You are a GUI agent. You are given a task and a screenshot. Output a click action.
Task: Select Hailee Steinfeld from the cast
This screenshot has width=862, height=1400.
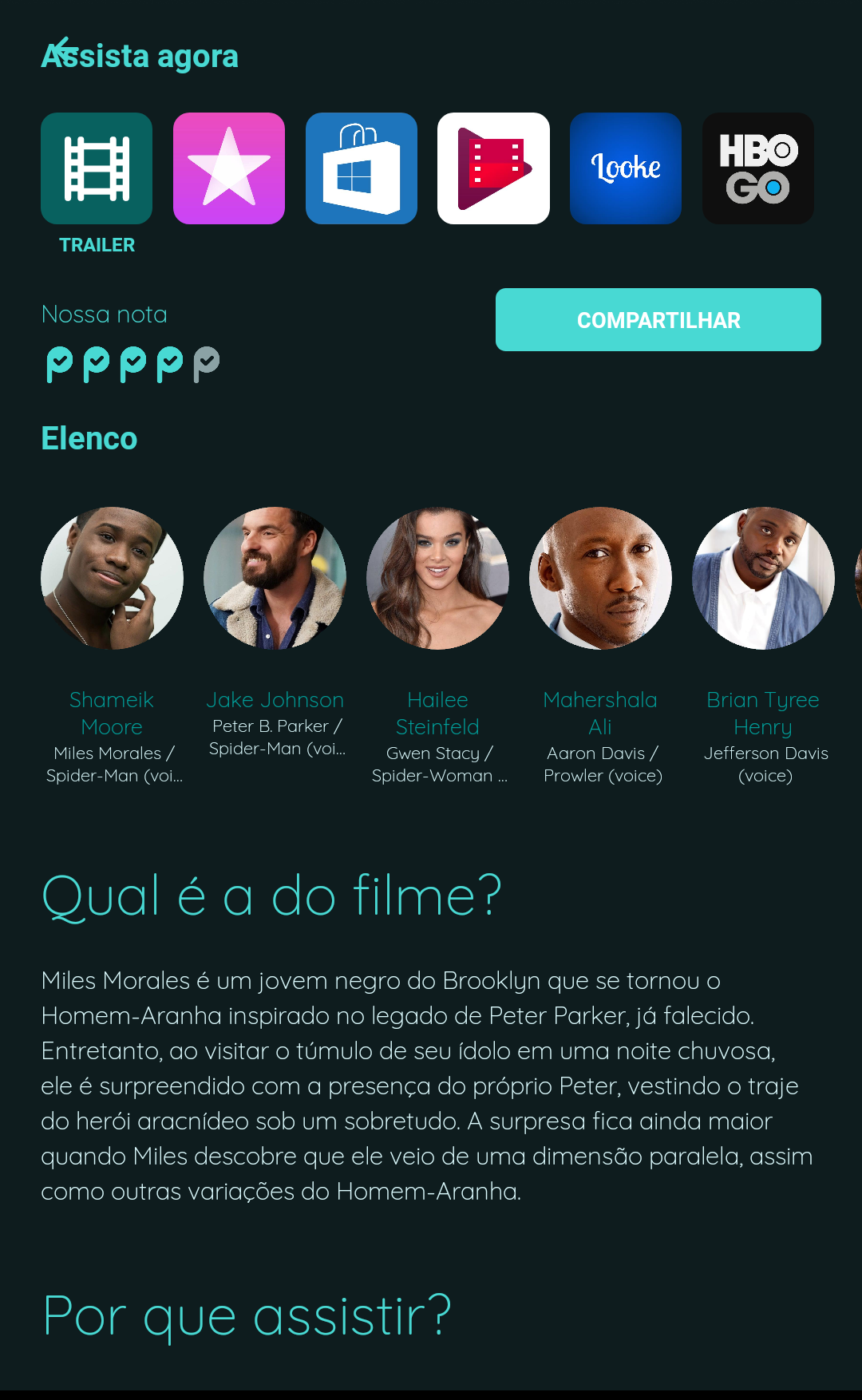[x=437, y=579]
